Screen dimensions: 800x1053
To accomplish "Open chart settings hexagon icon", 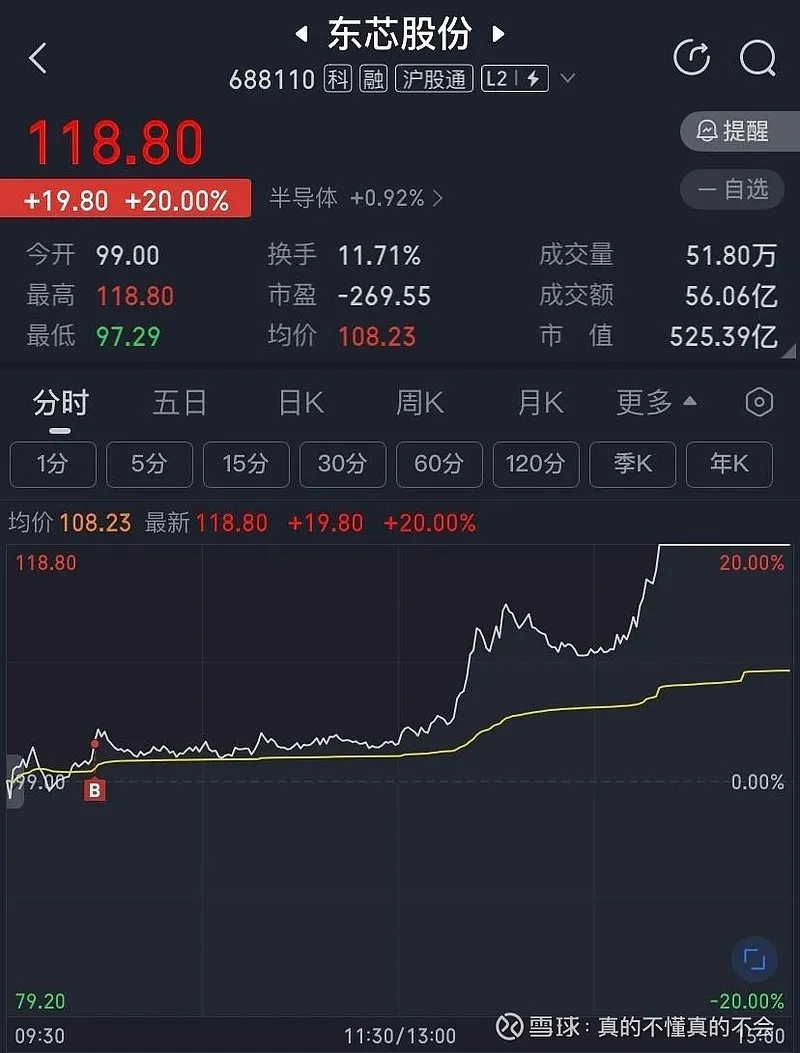I will 759,403.
